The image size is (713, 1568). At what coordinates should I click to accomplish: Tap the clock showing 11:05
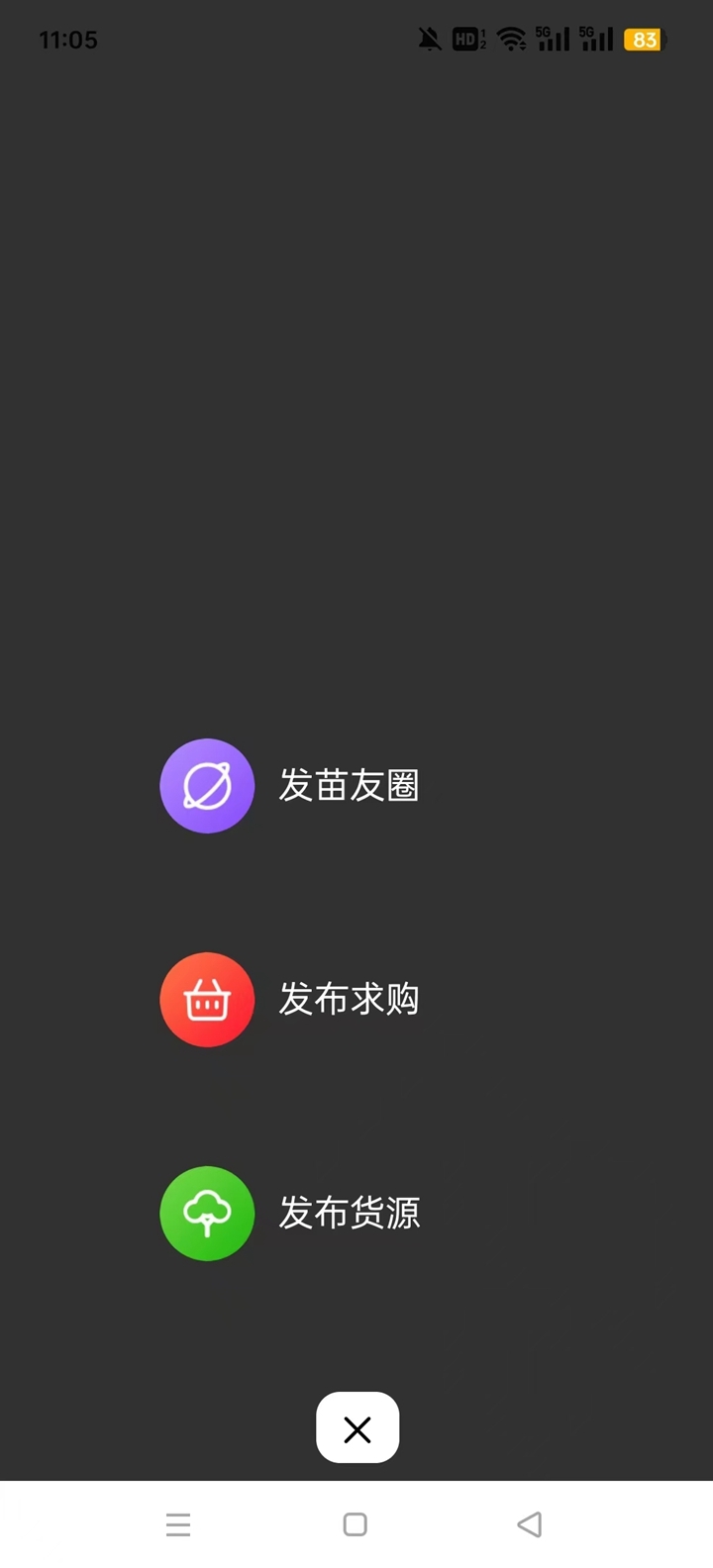(x=67, y=40)
